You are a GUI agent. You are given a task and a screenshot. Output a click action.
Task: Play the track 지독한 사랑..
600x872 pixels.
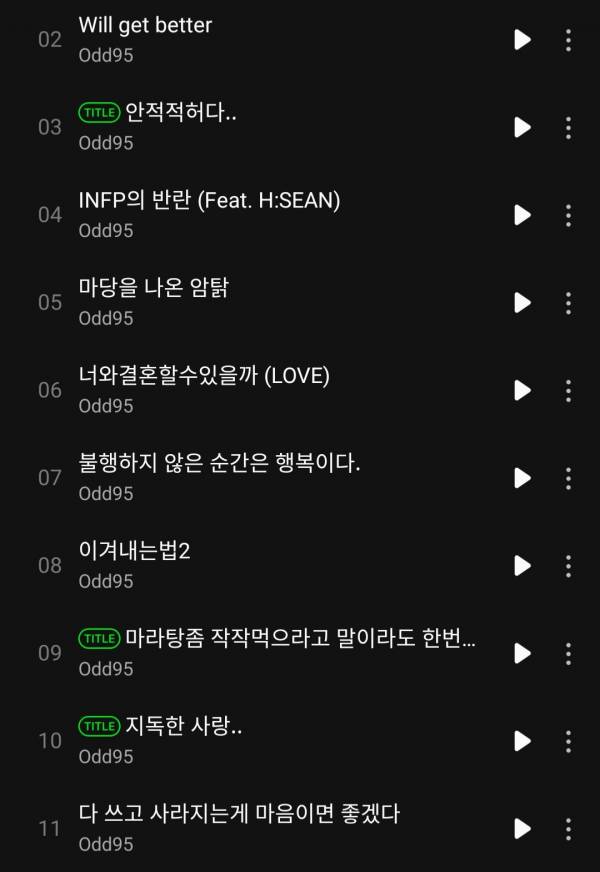[x=522, y=741]
